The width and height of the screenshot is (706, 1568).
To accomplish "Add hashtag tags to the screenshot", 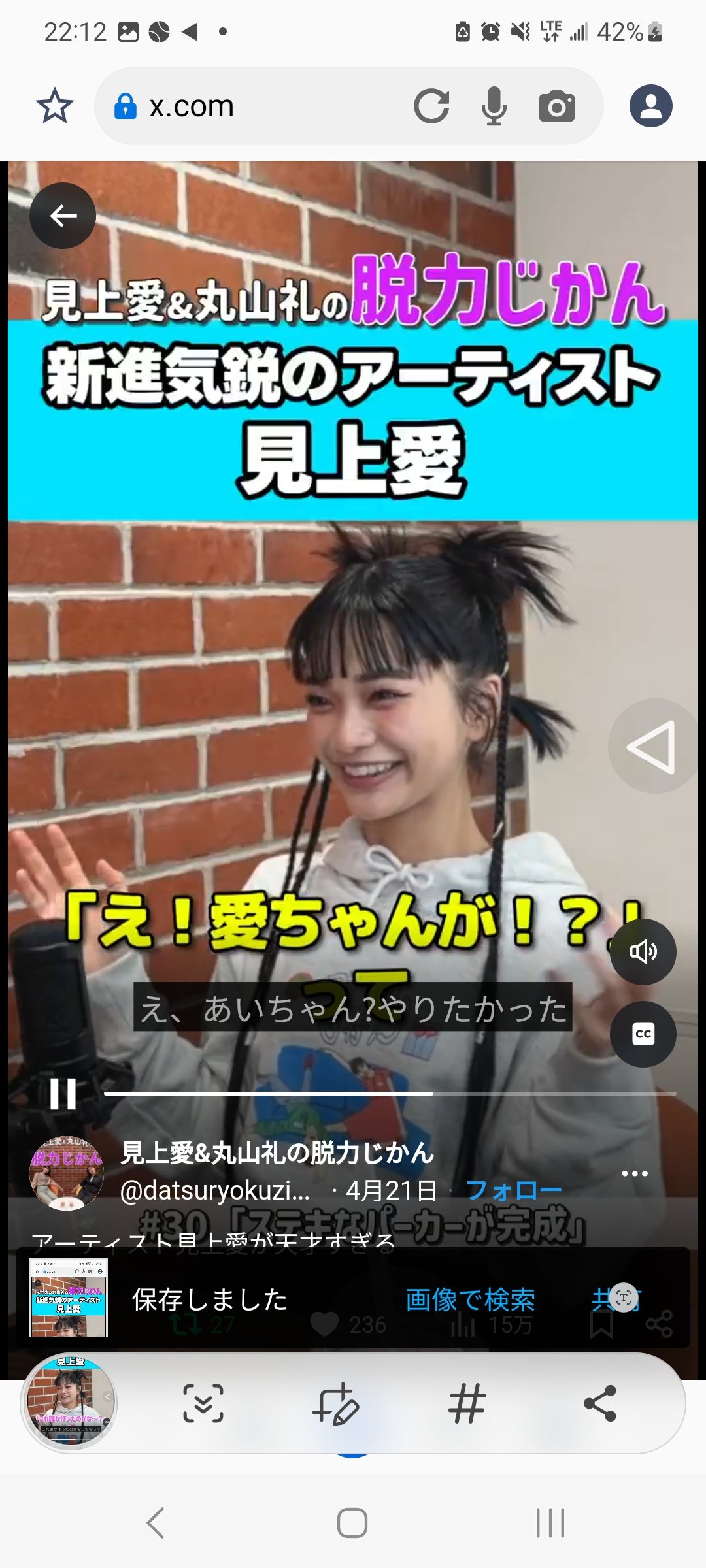I will [x=467, y=1403].
